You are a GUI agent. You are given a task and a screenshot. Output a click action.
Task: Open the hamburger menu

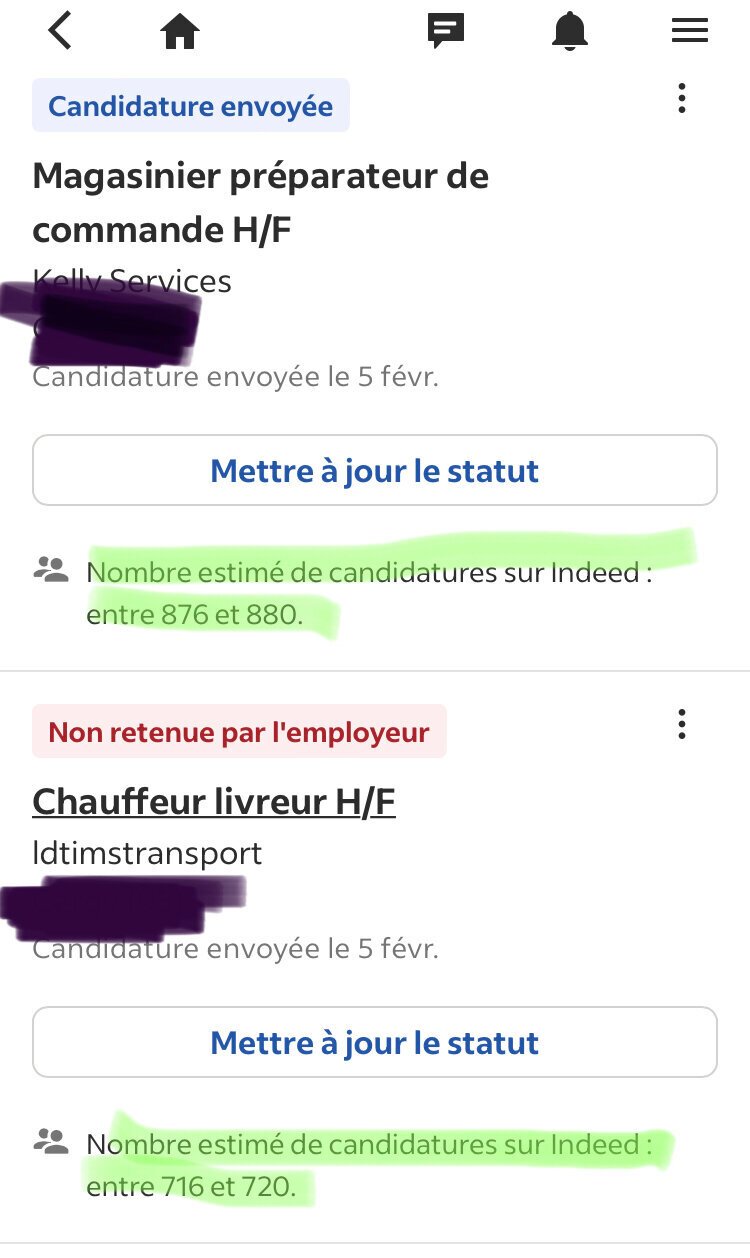click(690, 31)
